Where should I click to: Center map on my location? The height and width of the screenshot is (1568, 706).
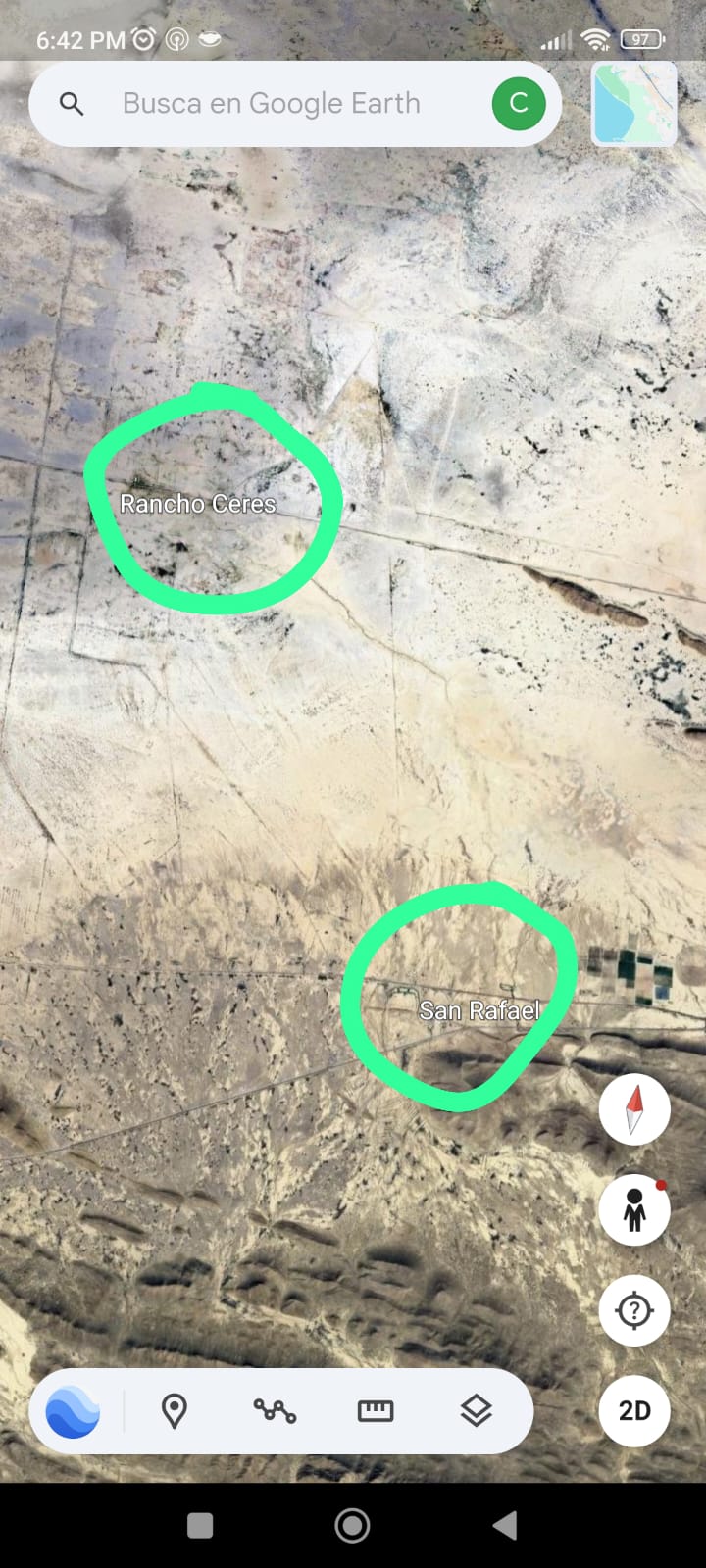634,1310
